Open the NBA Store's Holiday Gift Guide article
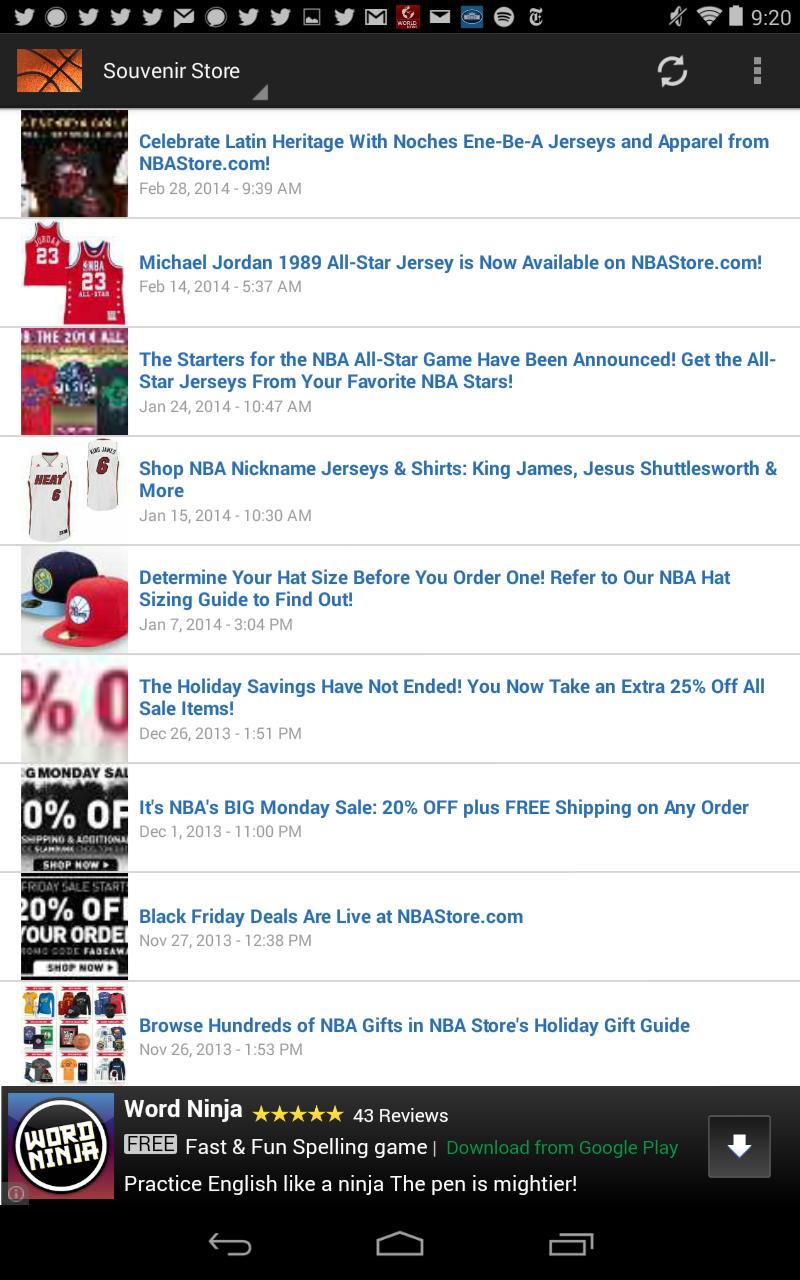The image size is (800, 1280). pos(414,1026)
